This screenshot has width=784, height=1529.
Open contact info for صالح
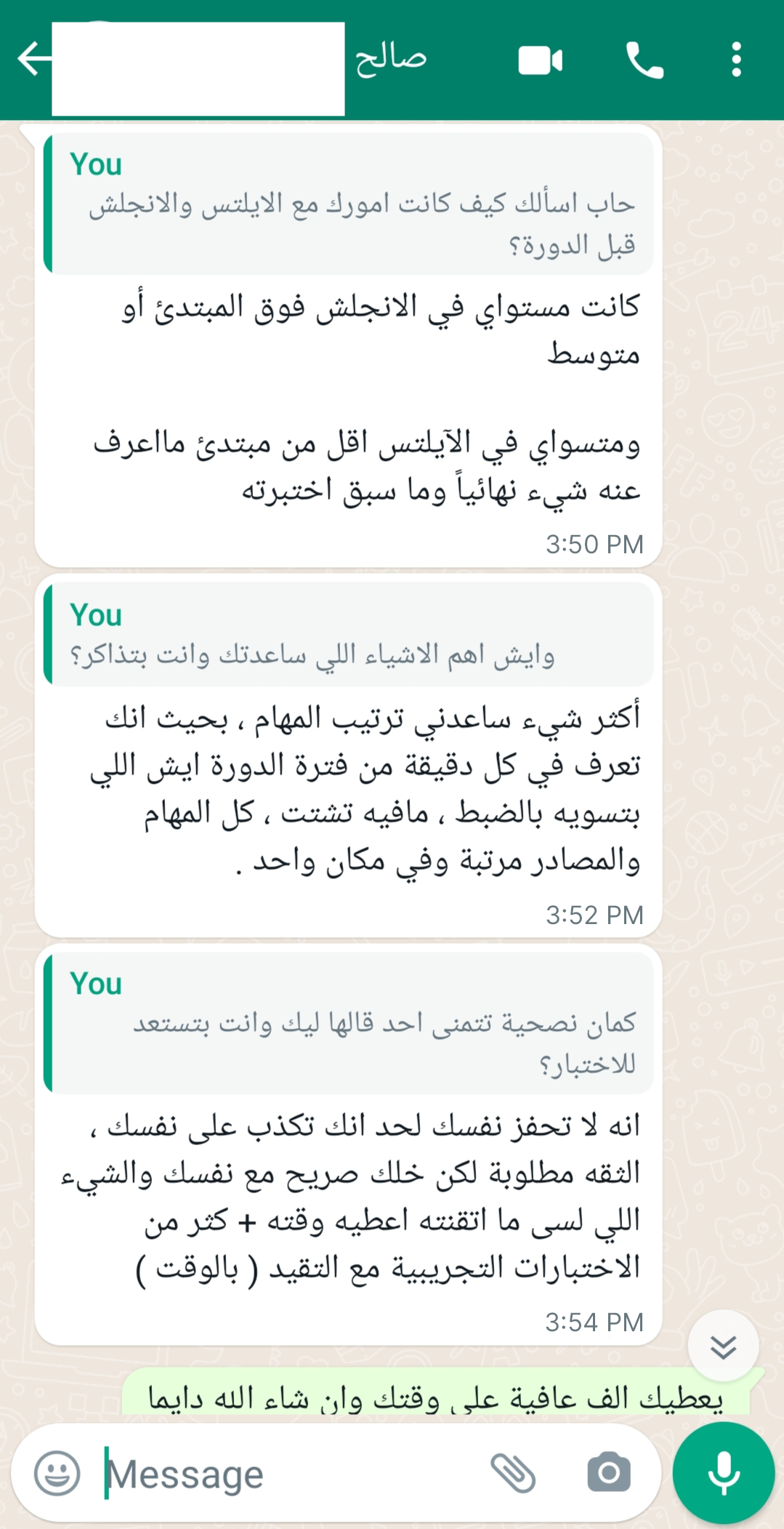391,58
